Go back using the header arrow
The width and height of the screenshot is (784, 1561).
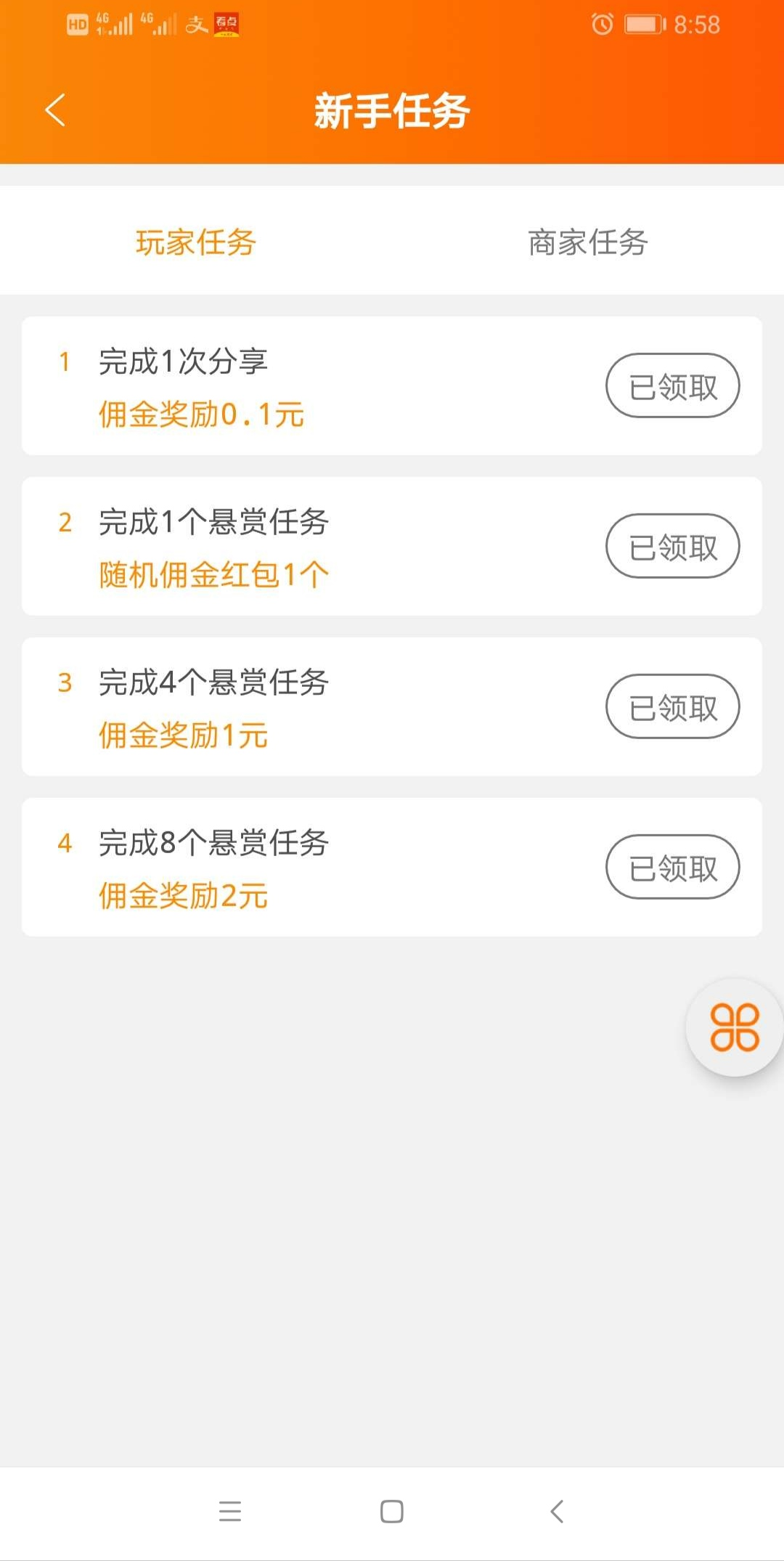tap(55, 110)
